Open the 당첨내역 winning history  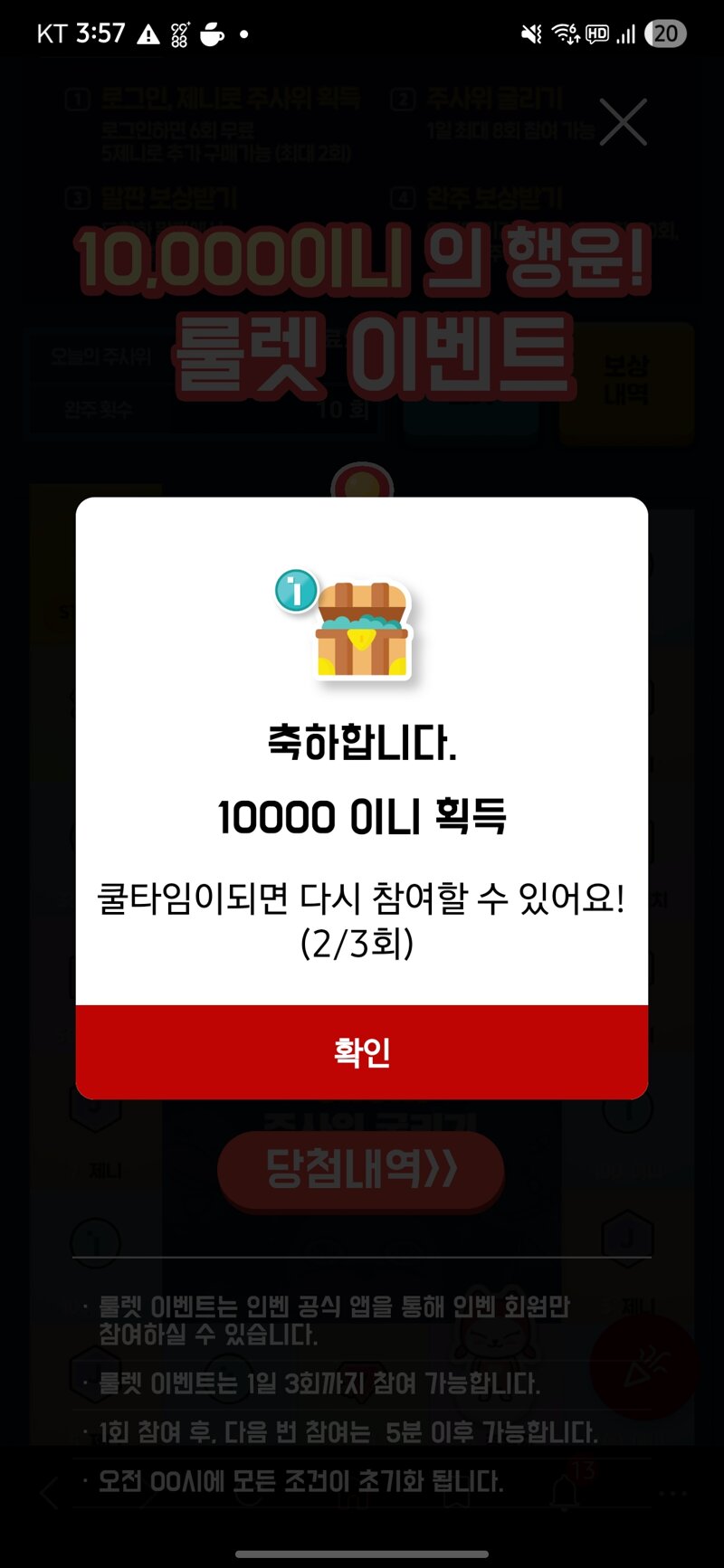pos(360,1169)
